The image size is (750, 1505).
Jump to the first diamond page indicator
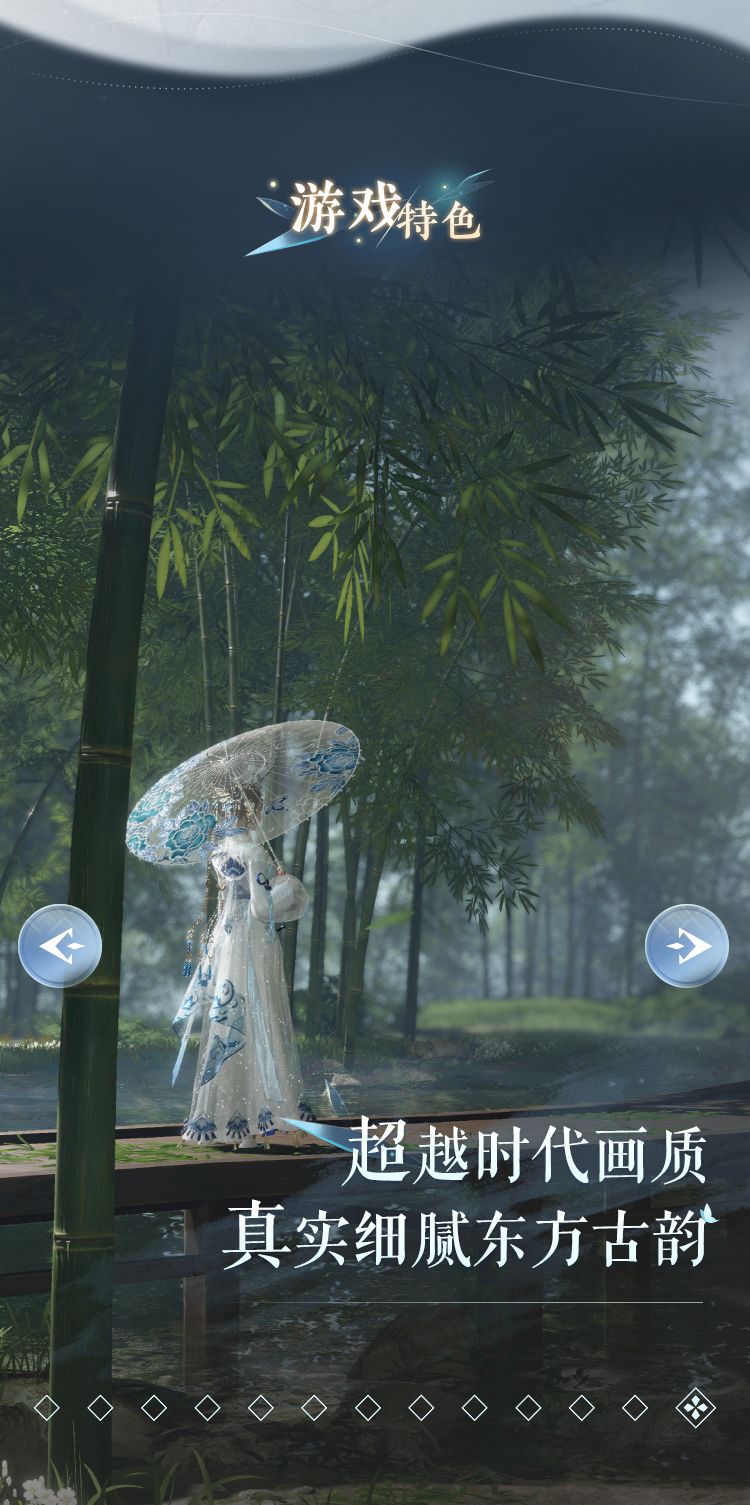pyautogui.click(x=46, y=1408)
